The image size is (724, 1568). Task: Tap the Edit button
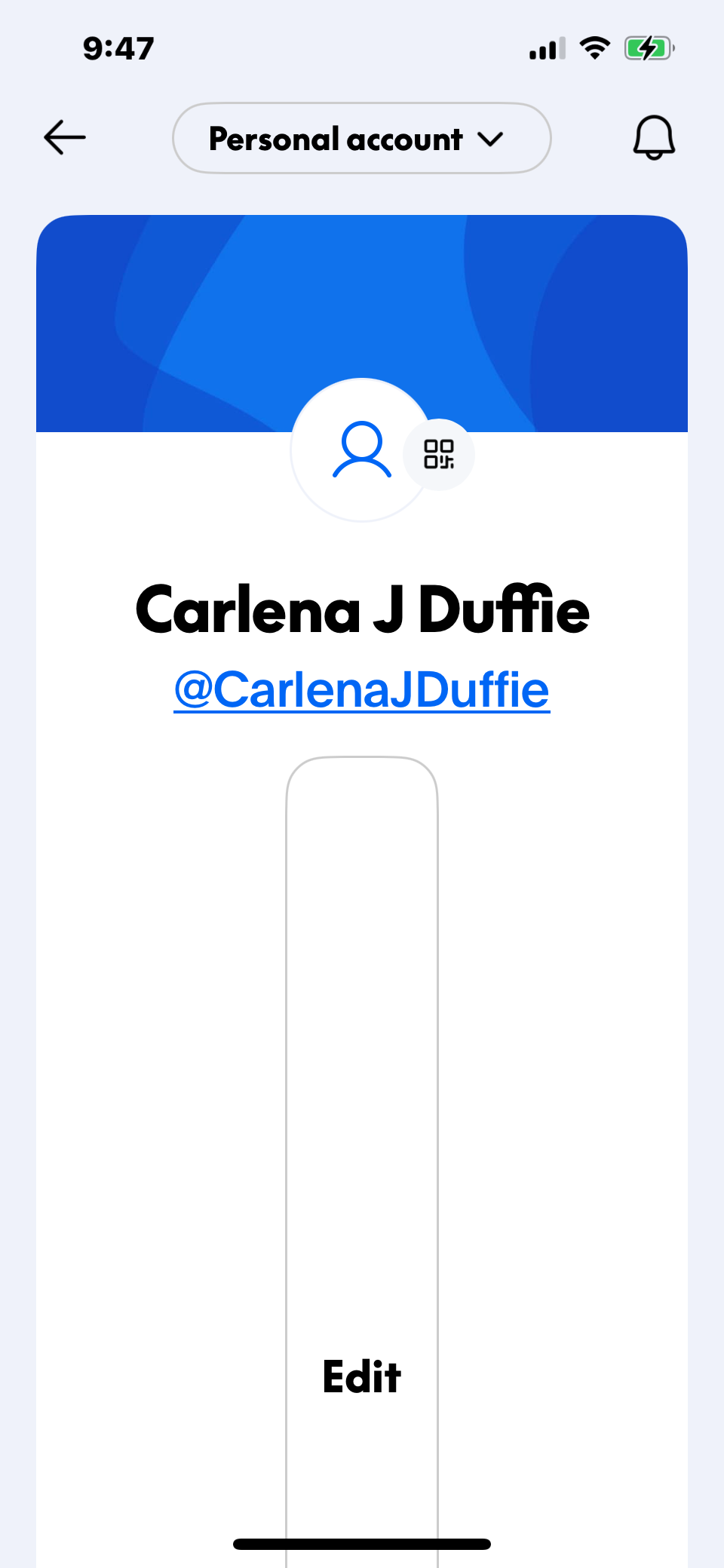pyautogui.click(x=362, y=1376)
